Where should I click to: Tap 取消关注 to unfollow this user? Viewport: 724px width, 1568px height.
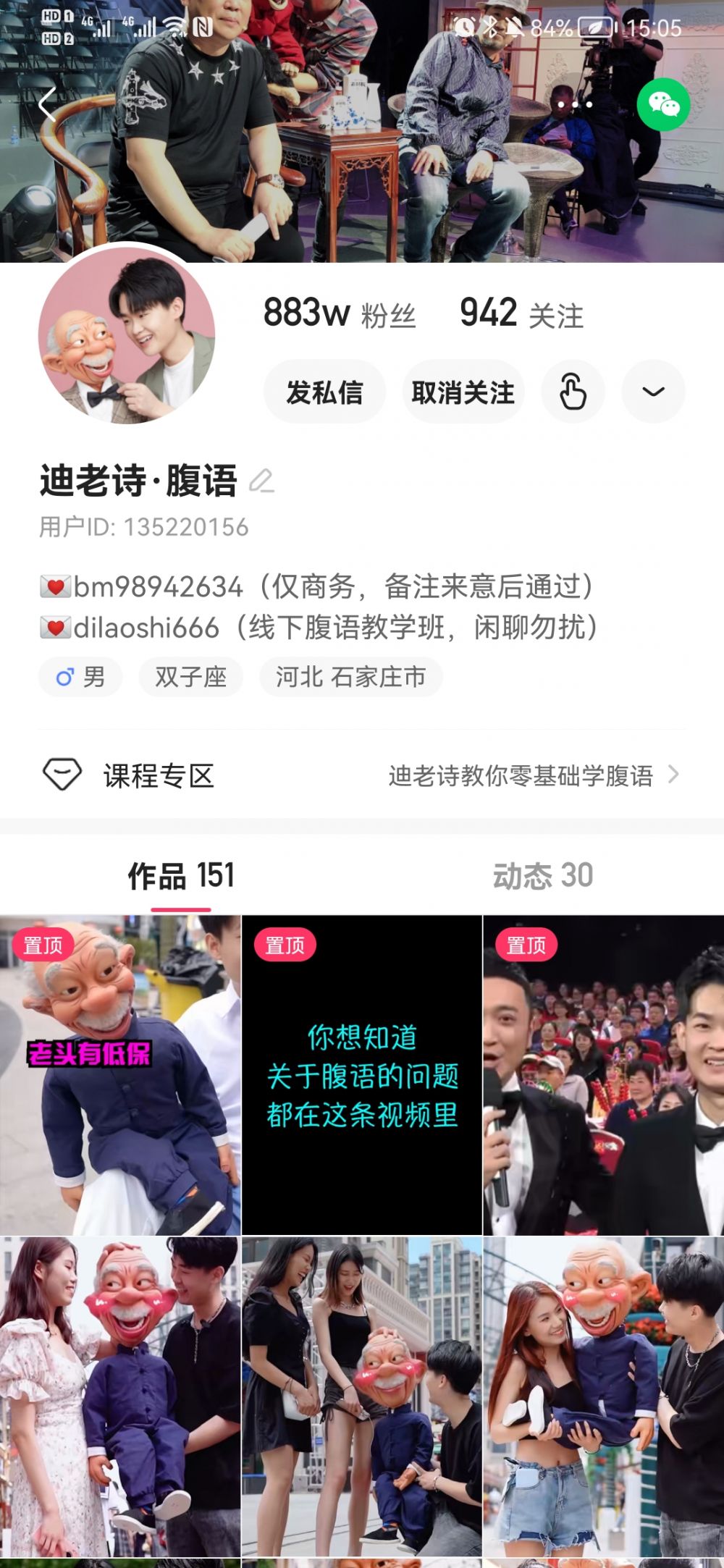click(x=463, y=392)
